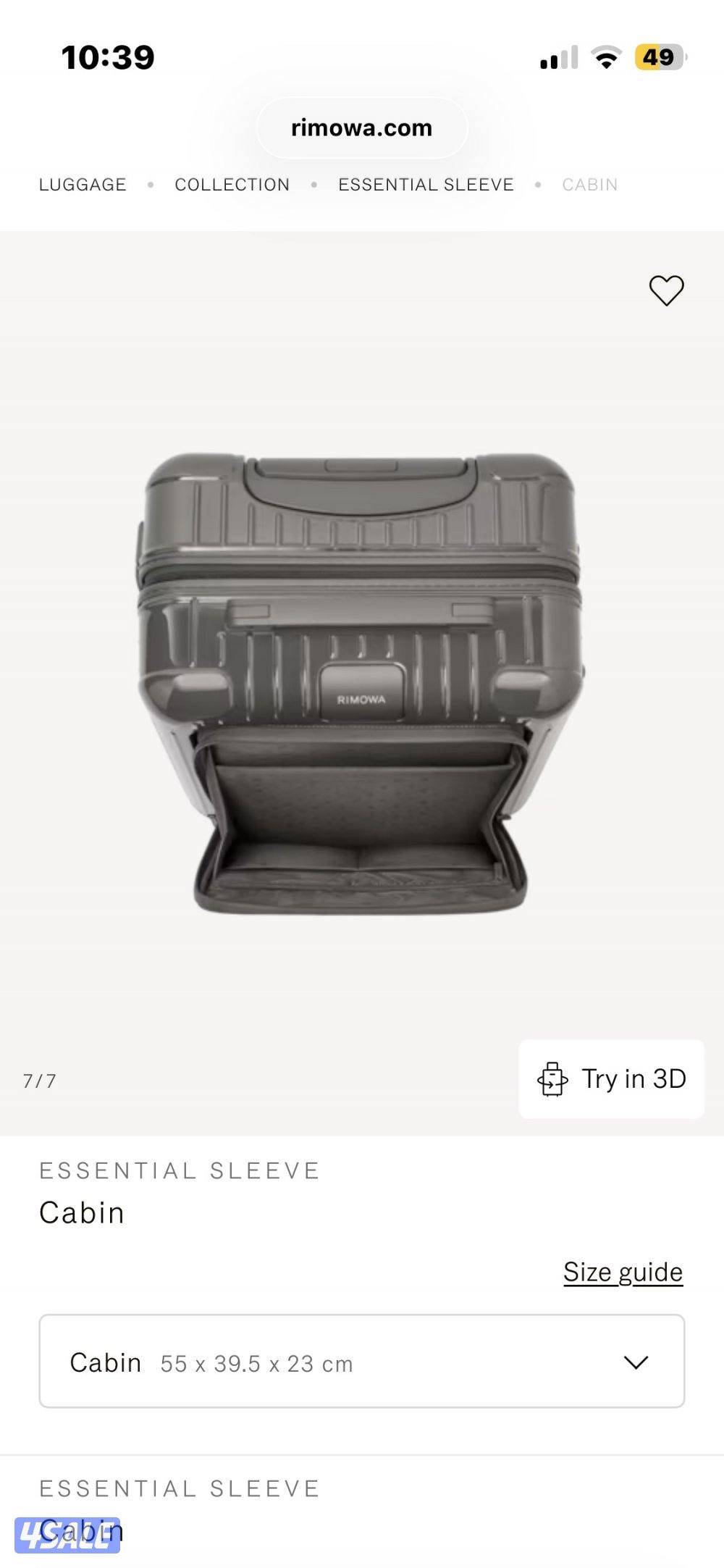724x1568 pixels.
Task: Activate the Try in 3D viewer
Action: coord(610,1078)
